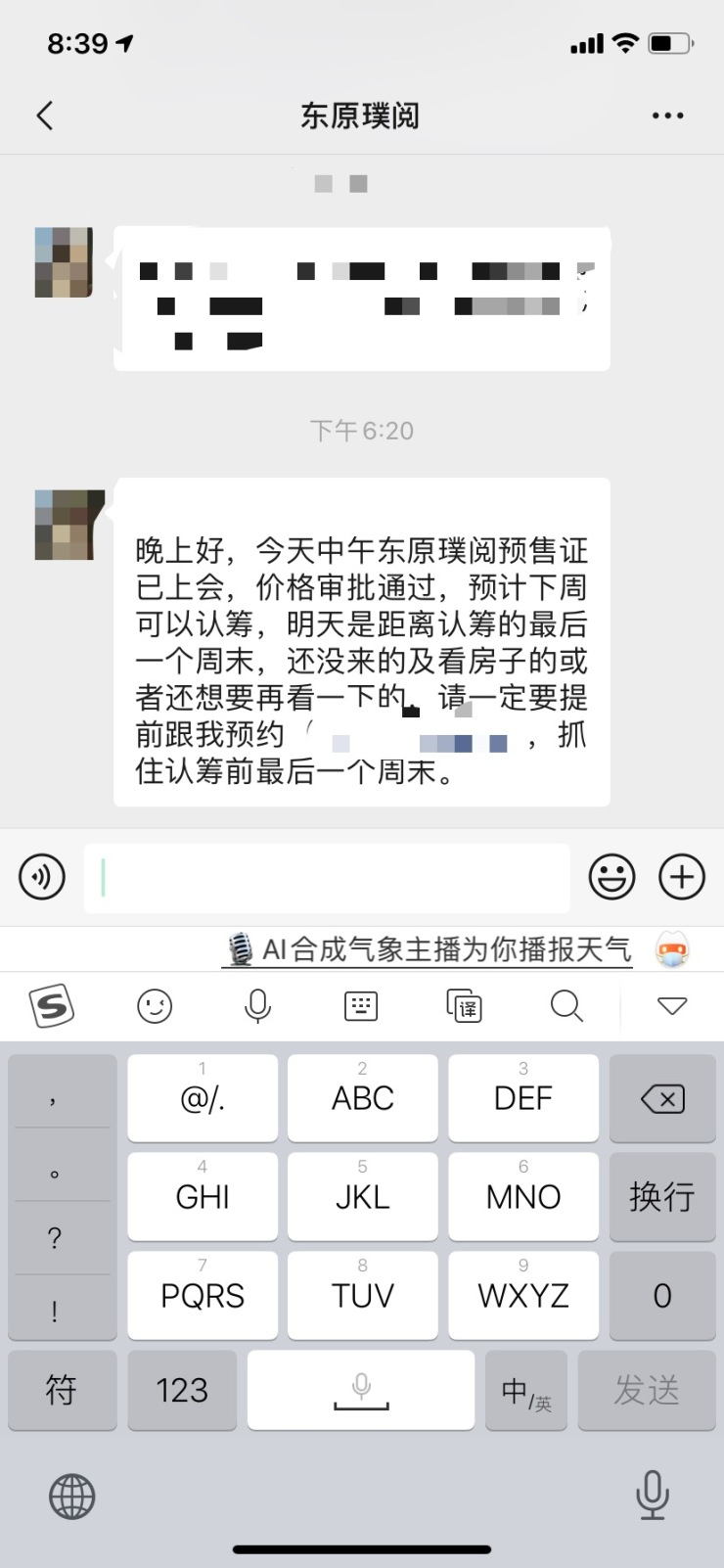Open the keyboard search tool
The image size is (724, 1568).
pos(566,1006)
